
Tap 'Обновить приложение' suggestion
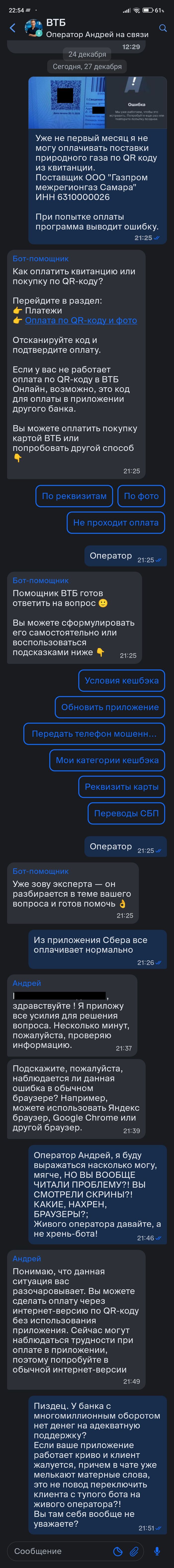[110, 707]
